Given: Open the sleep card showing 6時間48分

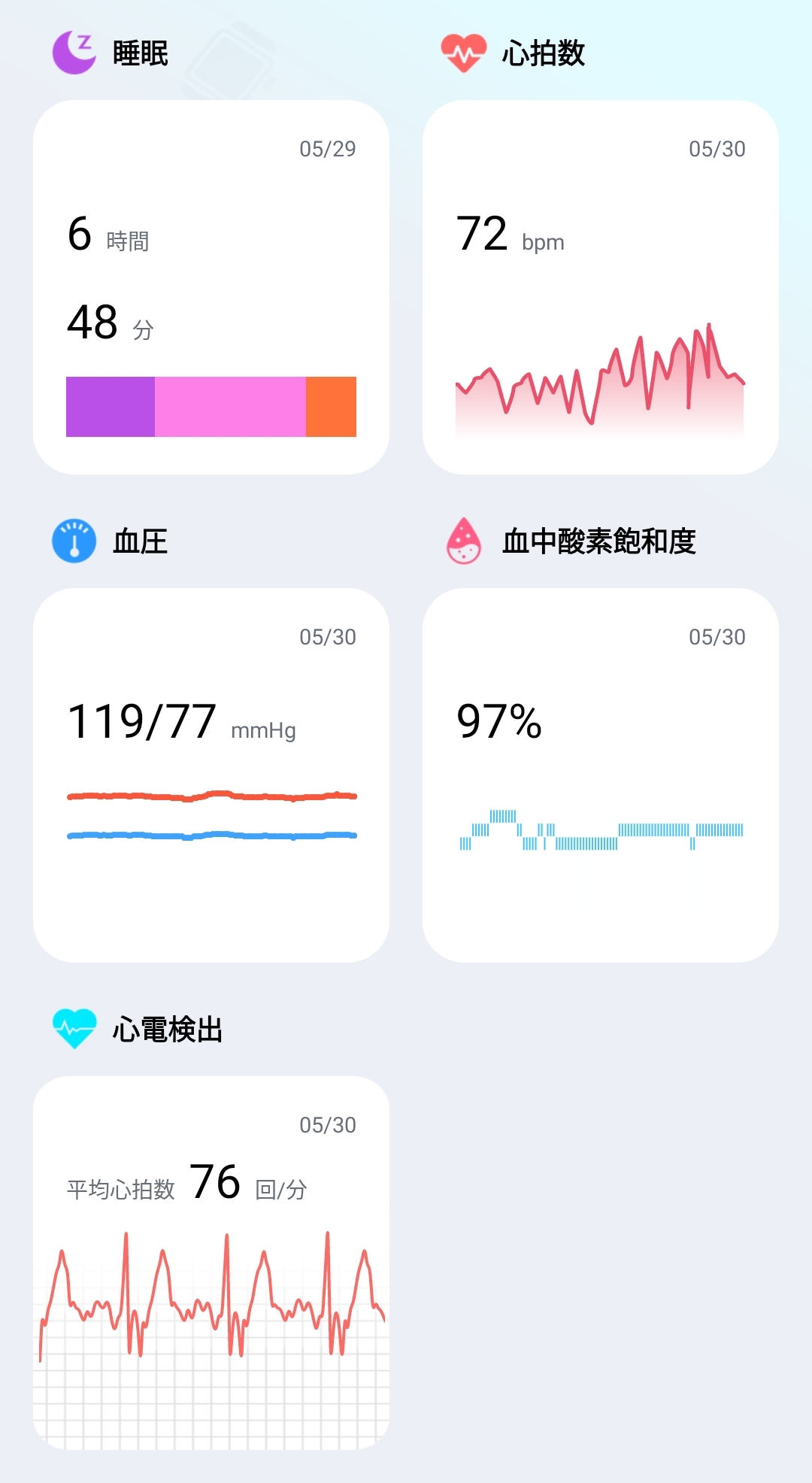Looking at the screenshot, I should pyautogui.click(x=211, y=287).
